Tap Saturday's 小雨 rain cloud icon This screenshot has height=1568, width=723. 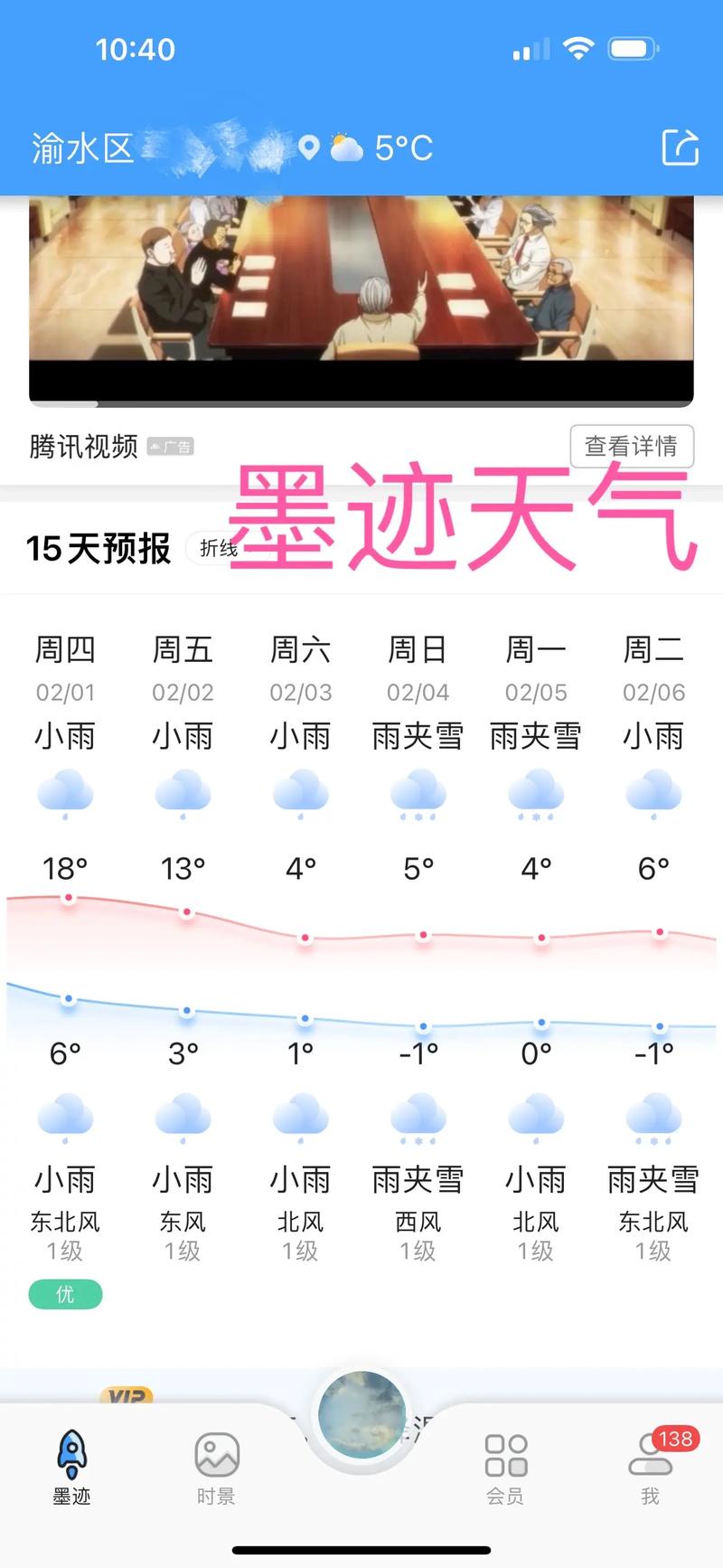click(299, 791)
